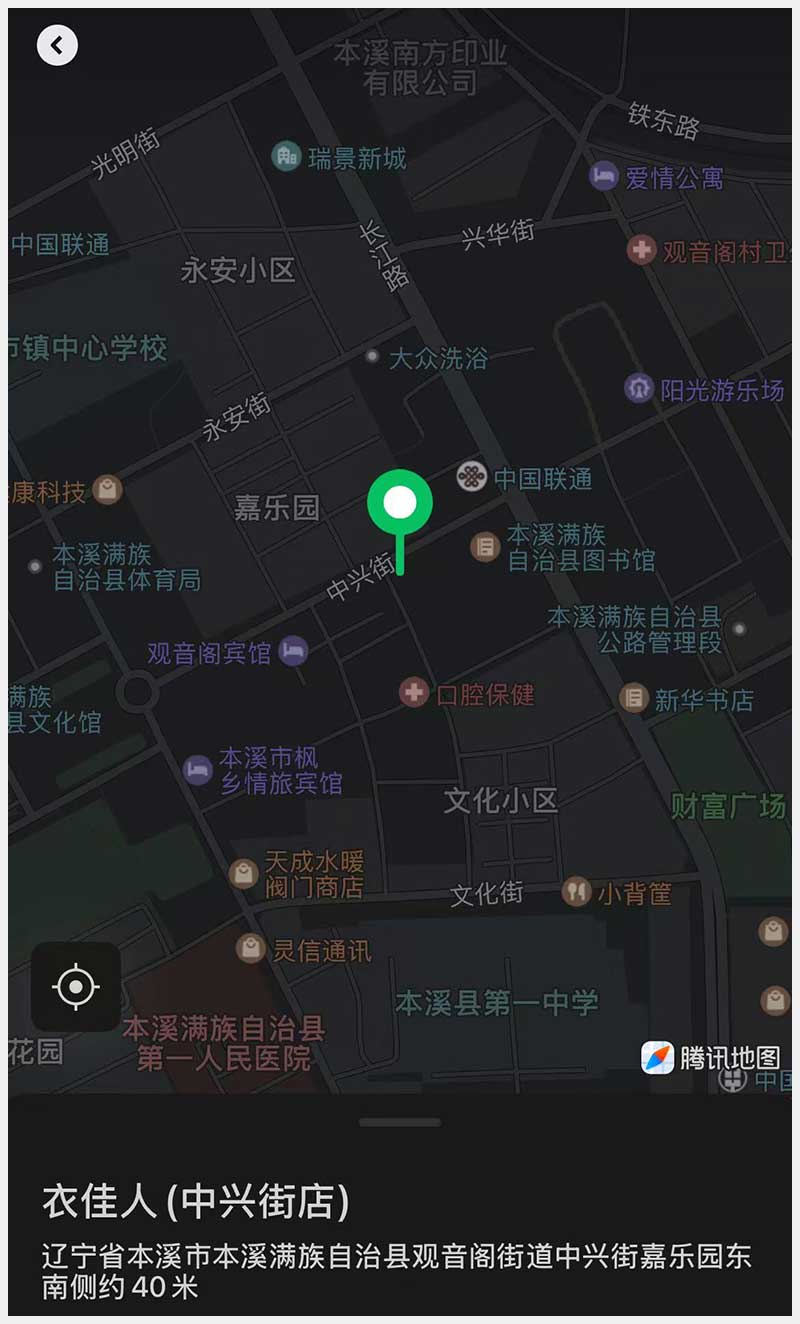Viewport: 800px width, 1324px height.
Task: Select the 爱情公寓 hotel marker
Action: (603, 177)
